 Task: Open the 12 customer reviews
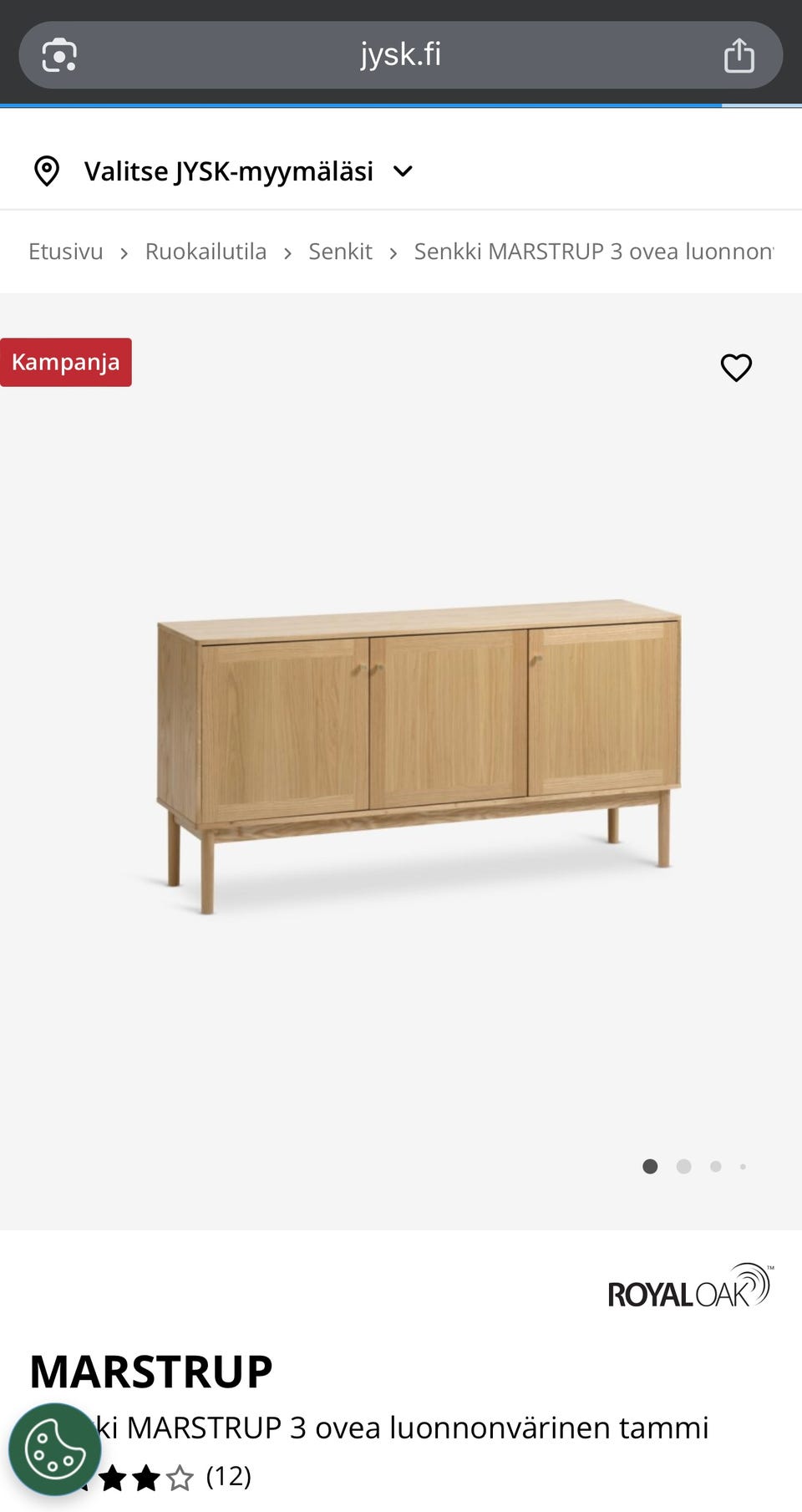coord(228,1476)
